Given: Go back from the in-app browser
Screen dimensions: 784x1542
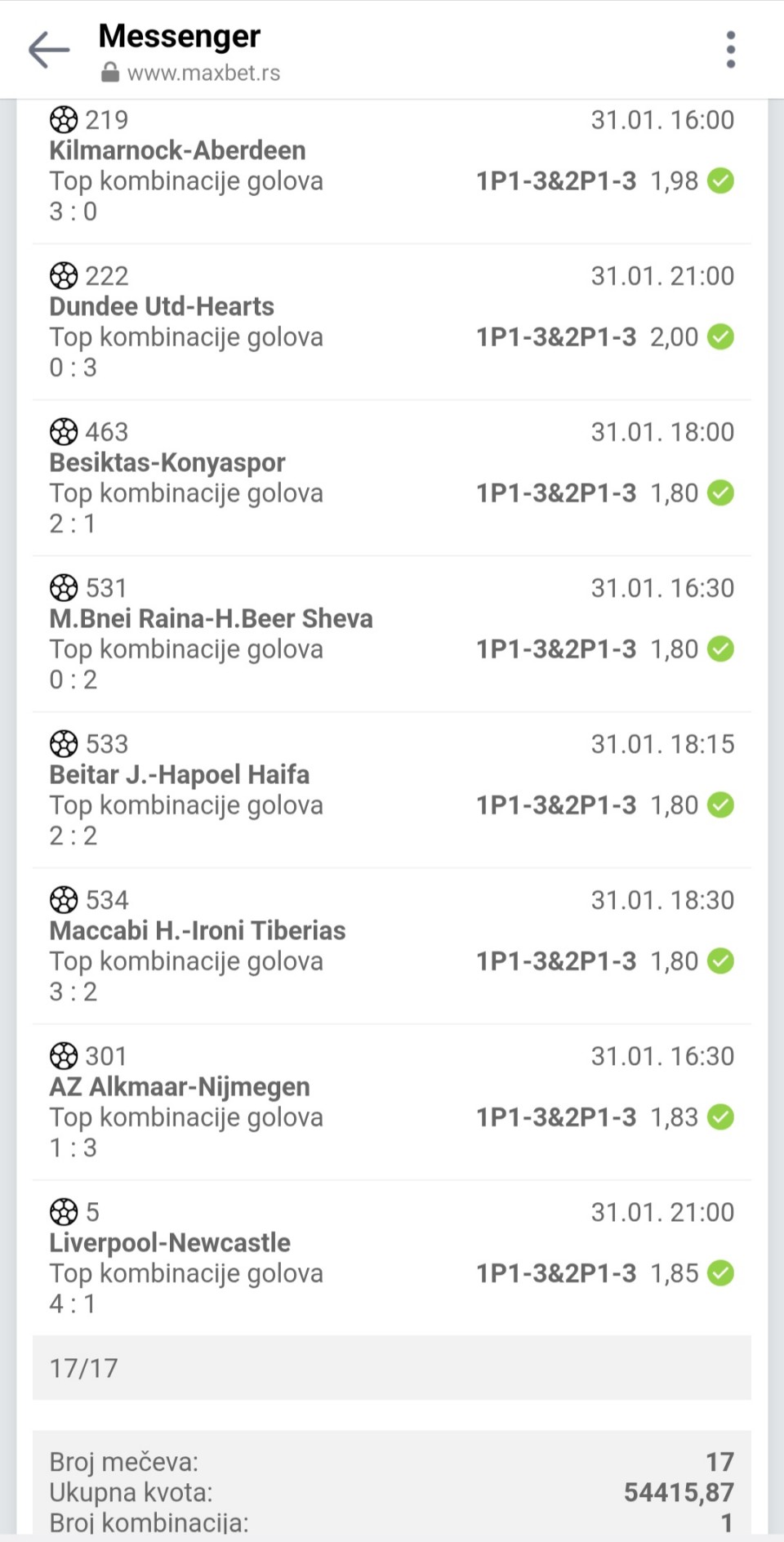Looking at the screenshot, I should click(49, 50).
